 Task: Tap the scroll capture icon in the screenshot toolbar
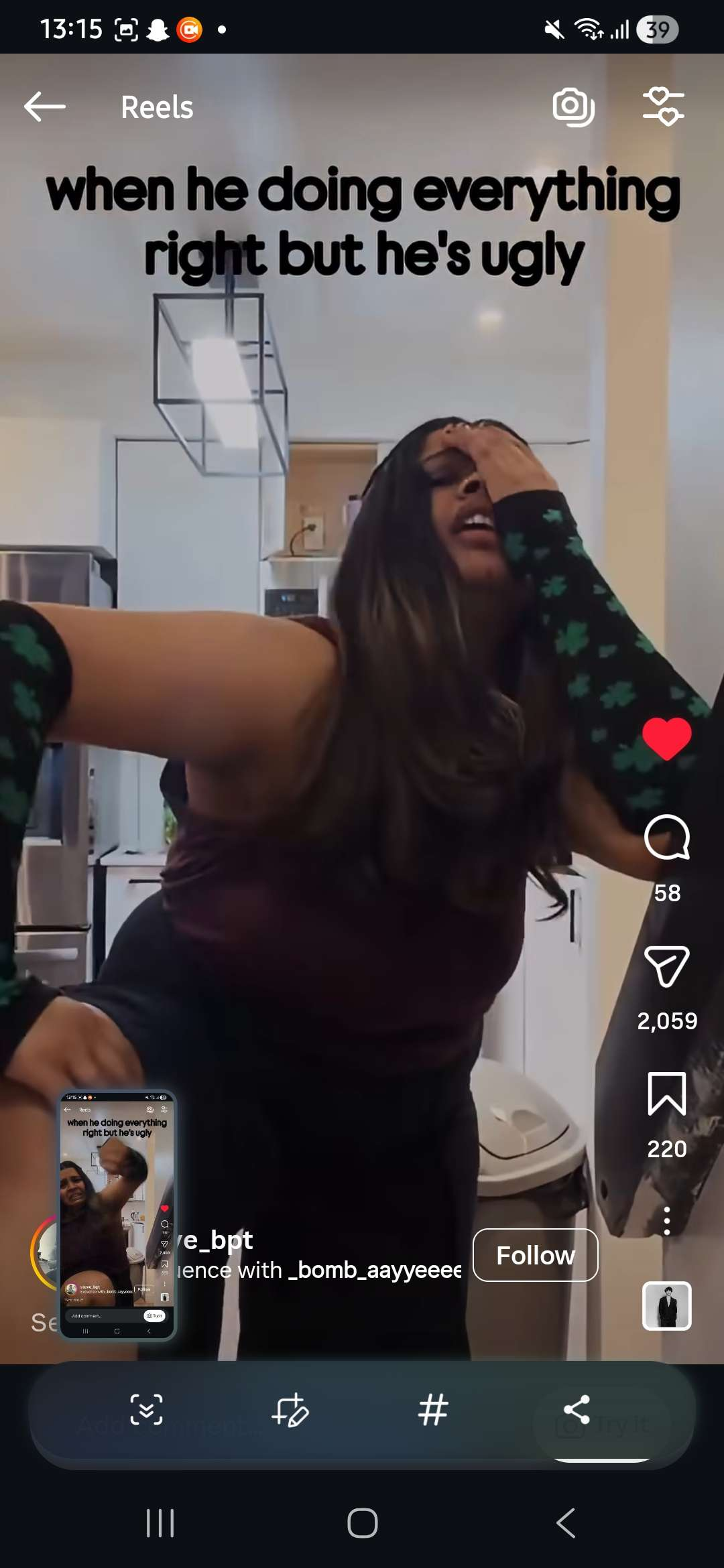tap(146, 1409)
